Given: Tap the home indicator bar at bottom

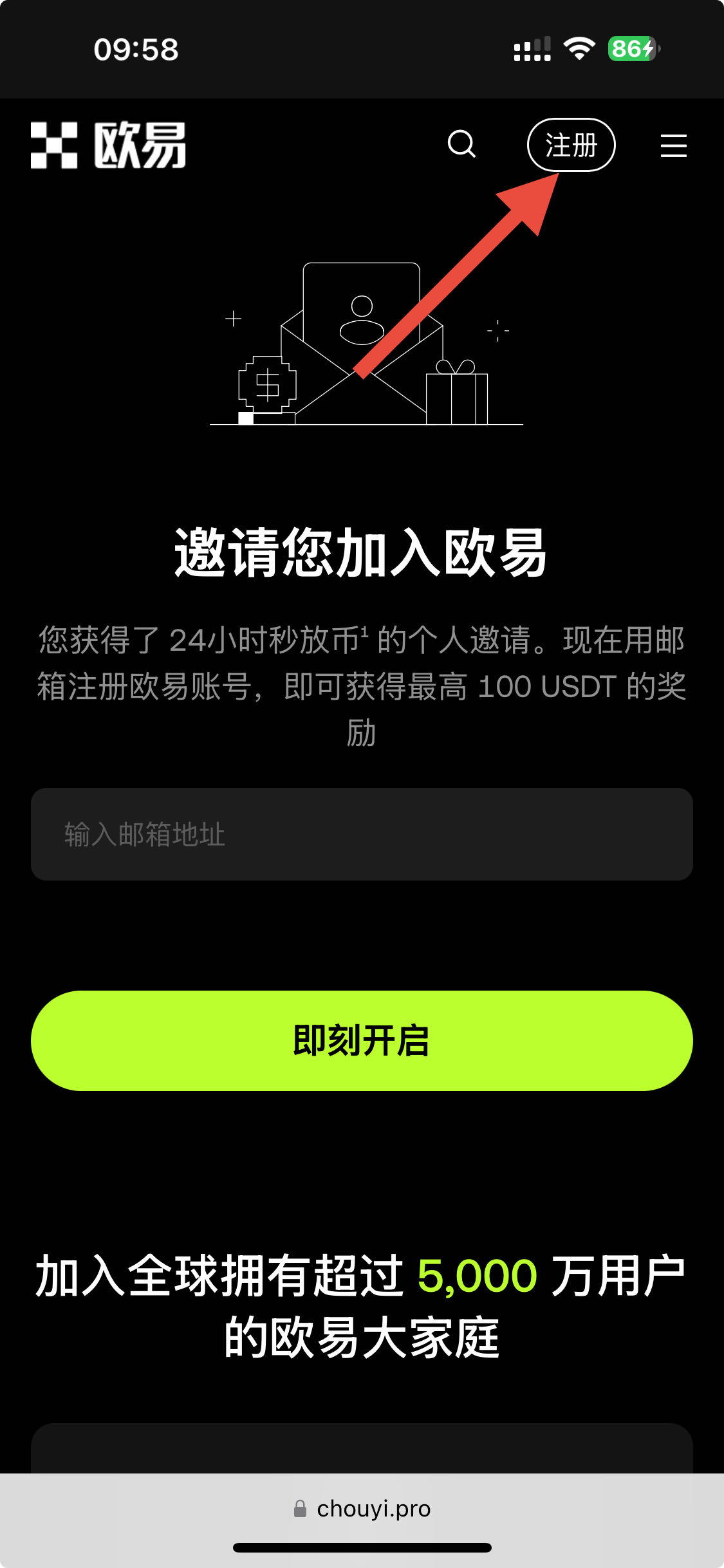Looking at the screenshot, I should click(362, 1548).
